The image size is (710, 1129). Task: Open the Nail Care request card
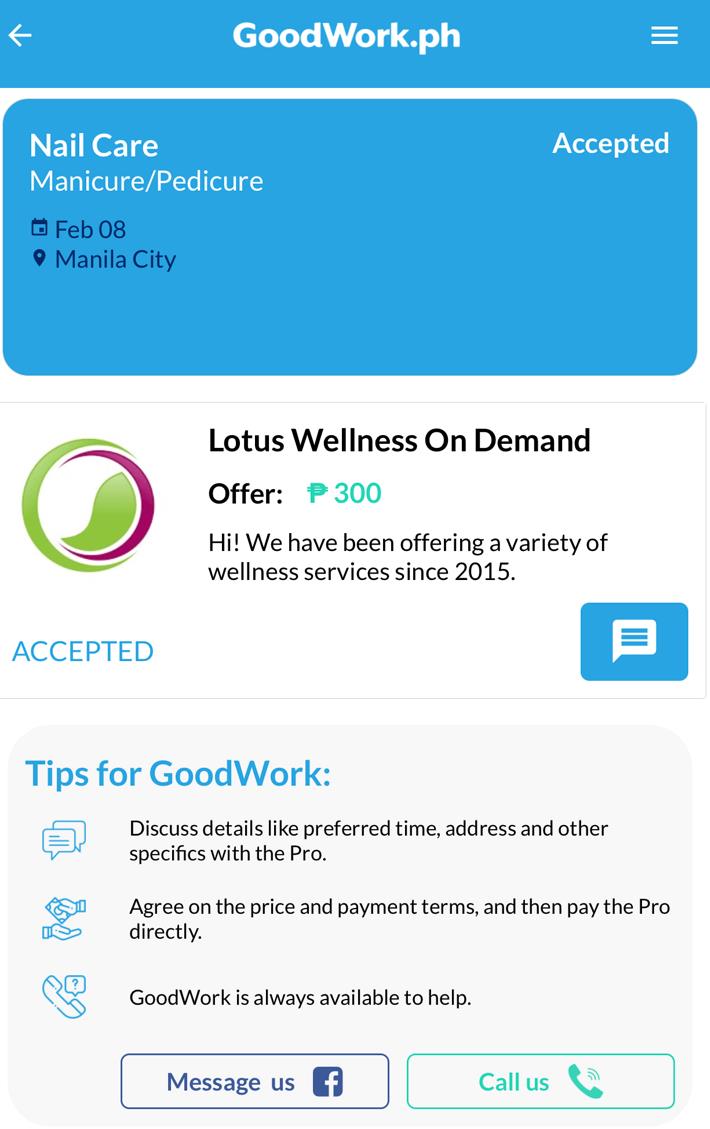349,237
